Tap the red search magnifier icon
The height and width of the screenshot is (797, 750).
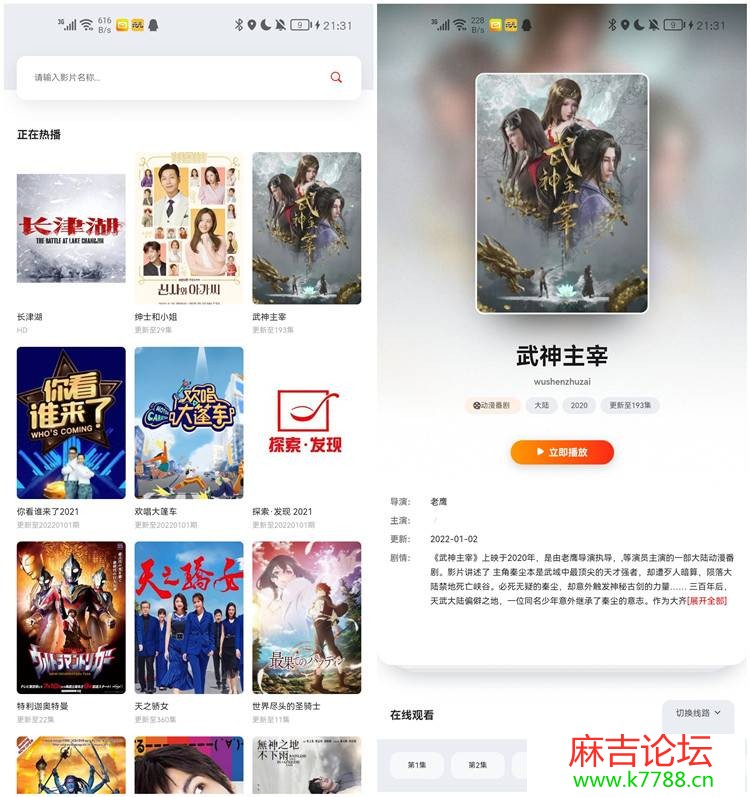336,77
